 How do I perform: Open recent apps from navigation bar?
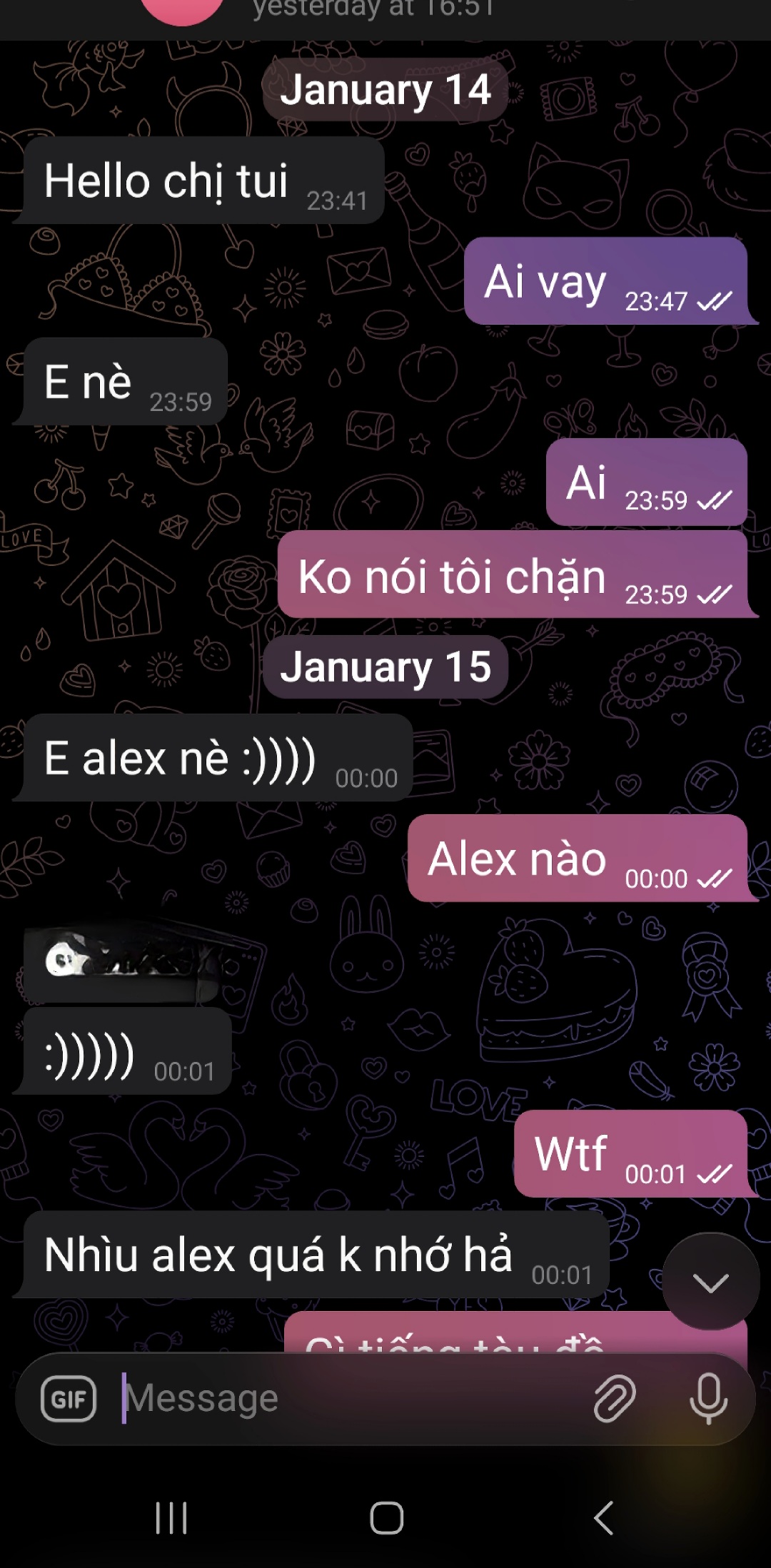(x=171, y=1517)
